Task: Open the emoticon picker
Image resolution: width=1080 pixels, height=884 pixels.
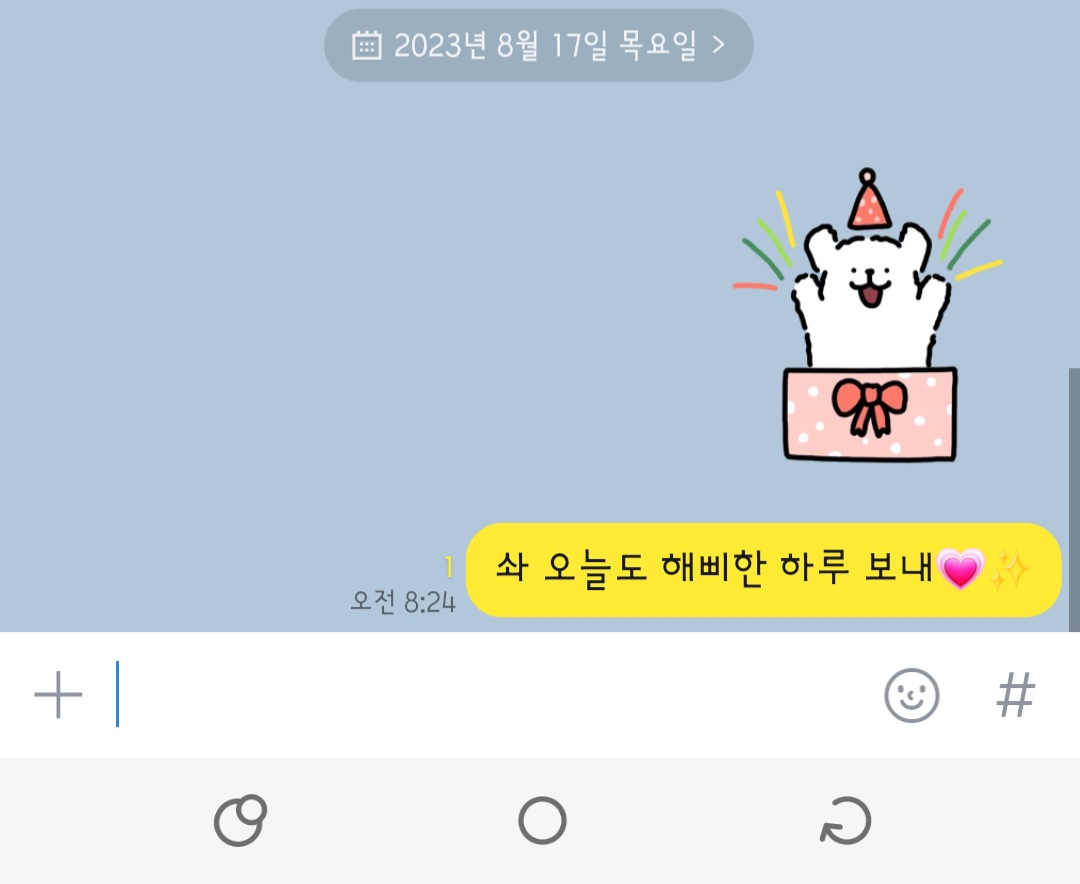Action: (911, 695)
